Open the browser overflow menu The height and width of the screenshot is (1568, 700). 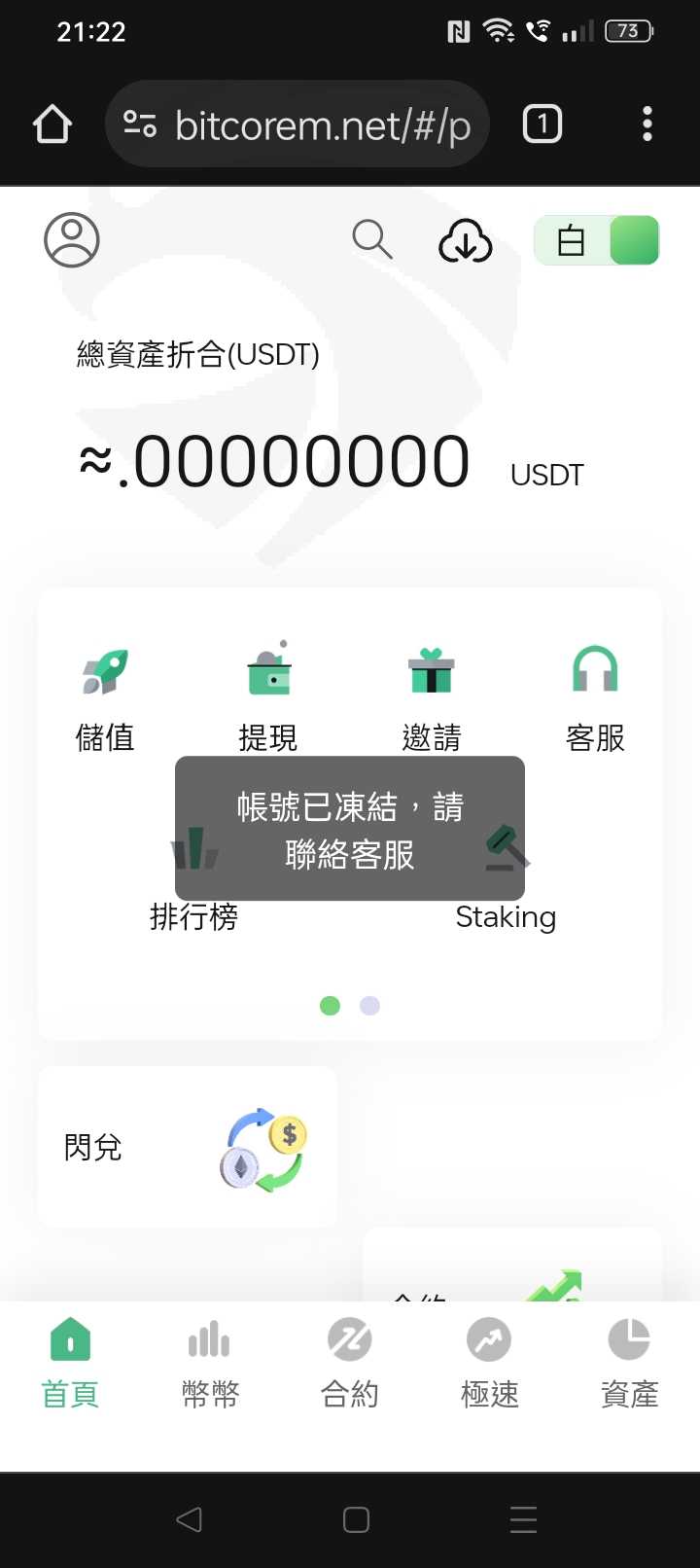(x=647, y=125)
